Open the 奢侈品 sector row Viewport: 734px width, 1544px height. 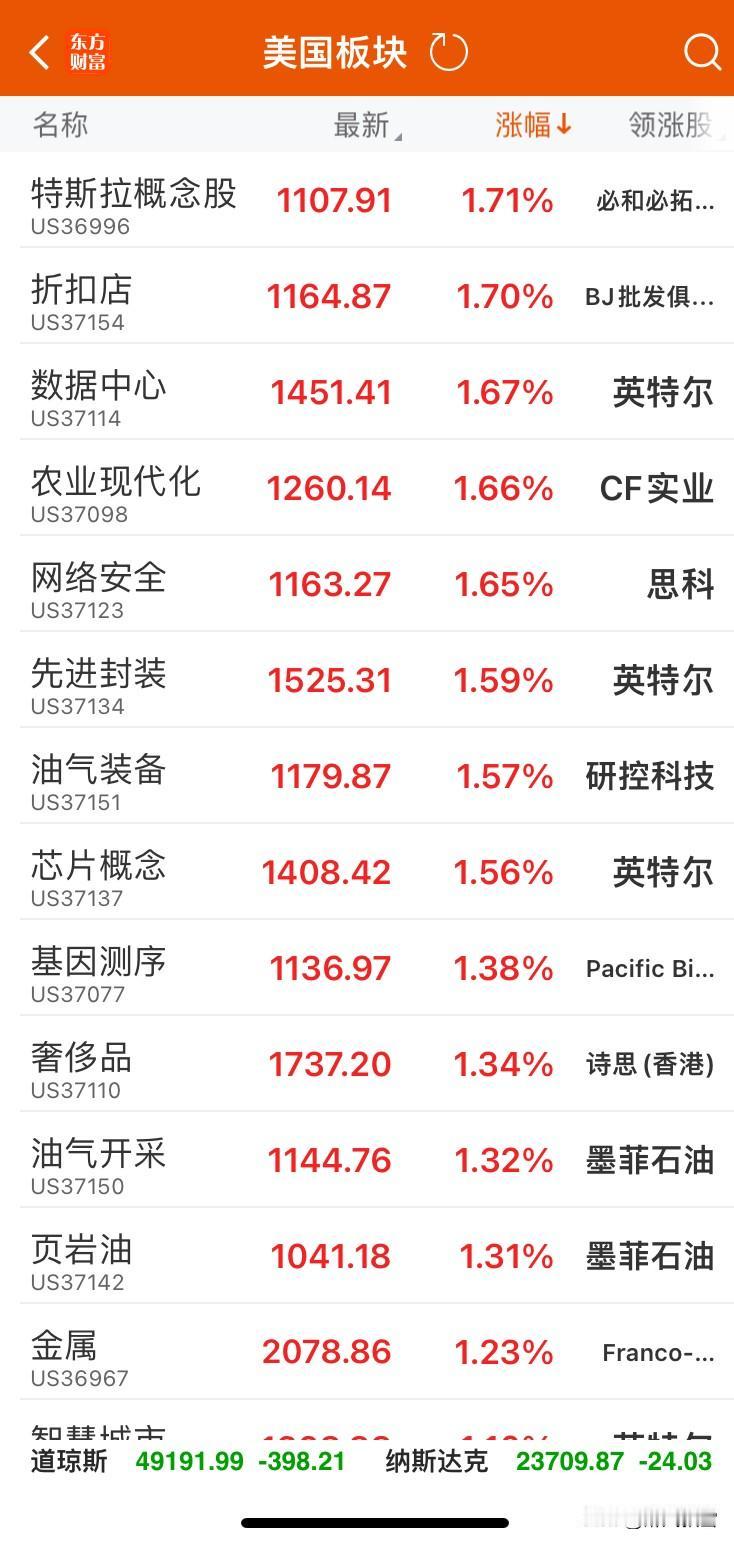[95, 1063]
